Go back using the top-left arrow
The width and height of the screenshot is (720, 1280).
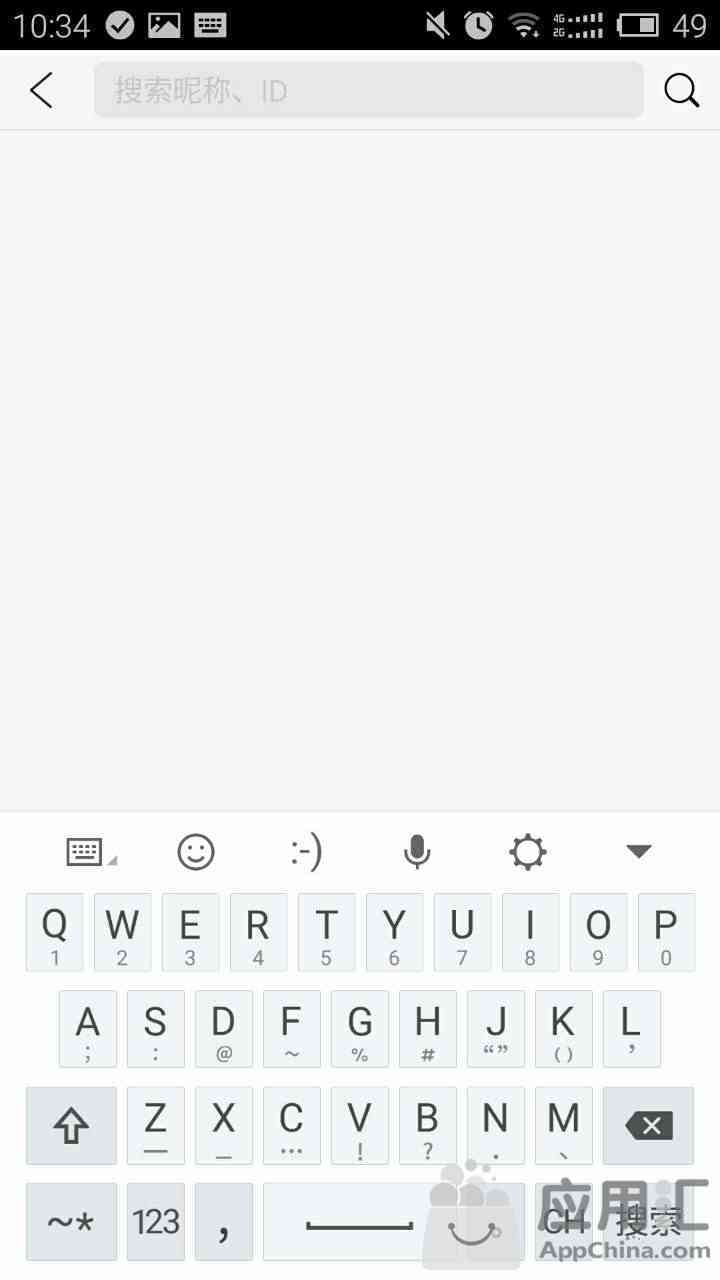(x=41, y=90)
